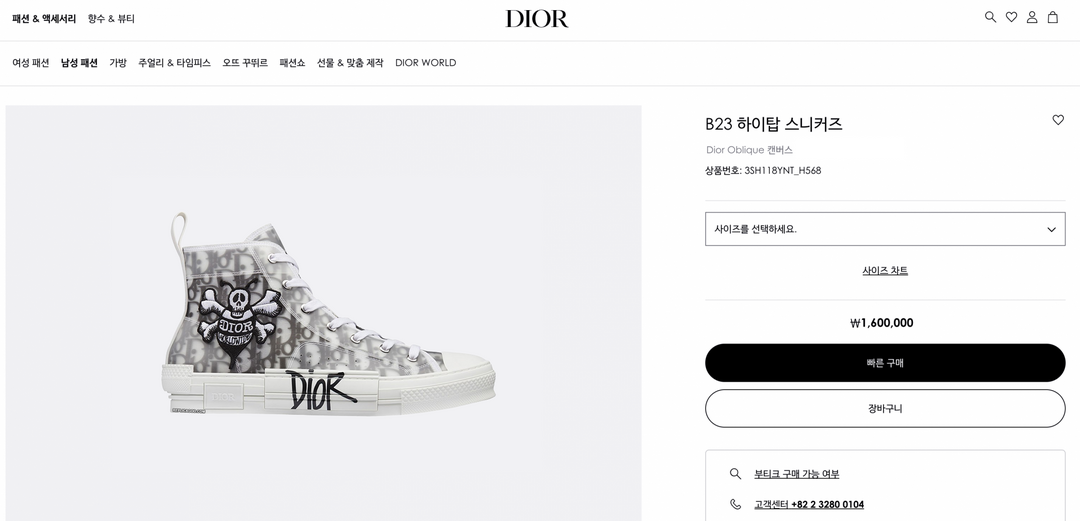Open the 사이즈 차트 link
Image resolution: width=1080 pixels, height=521 pixels.
click(885, 271)
